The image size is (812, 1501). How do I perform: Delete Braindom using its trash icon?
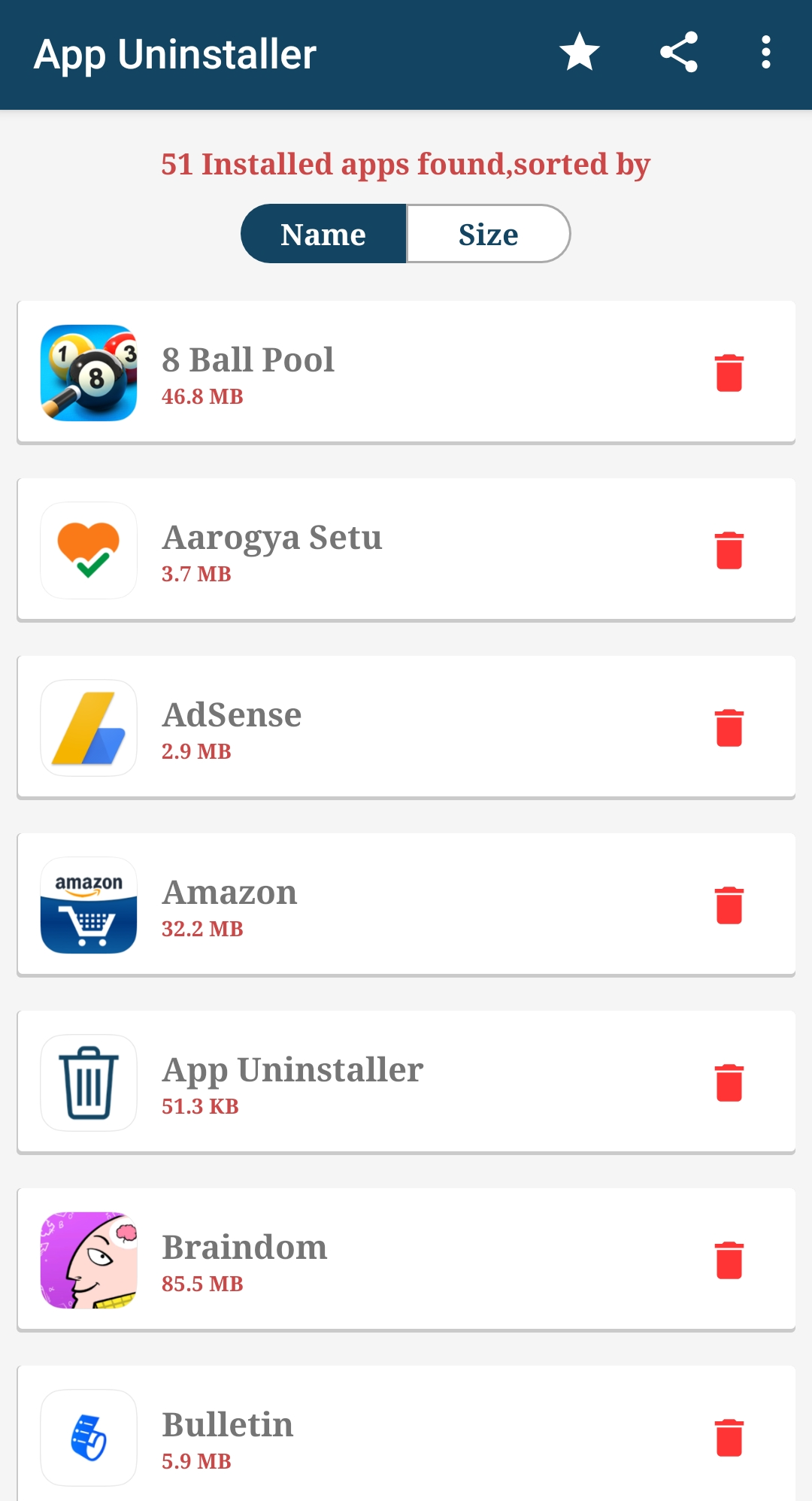tap(729, 1260)
